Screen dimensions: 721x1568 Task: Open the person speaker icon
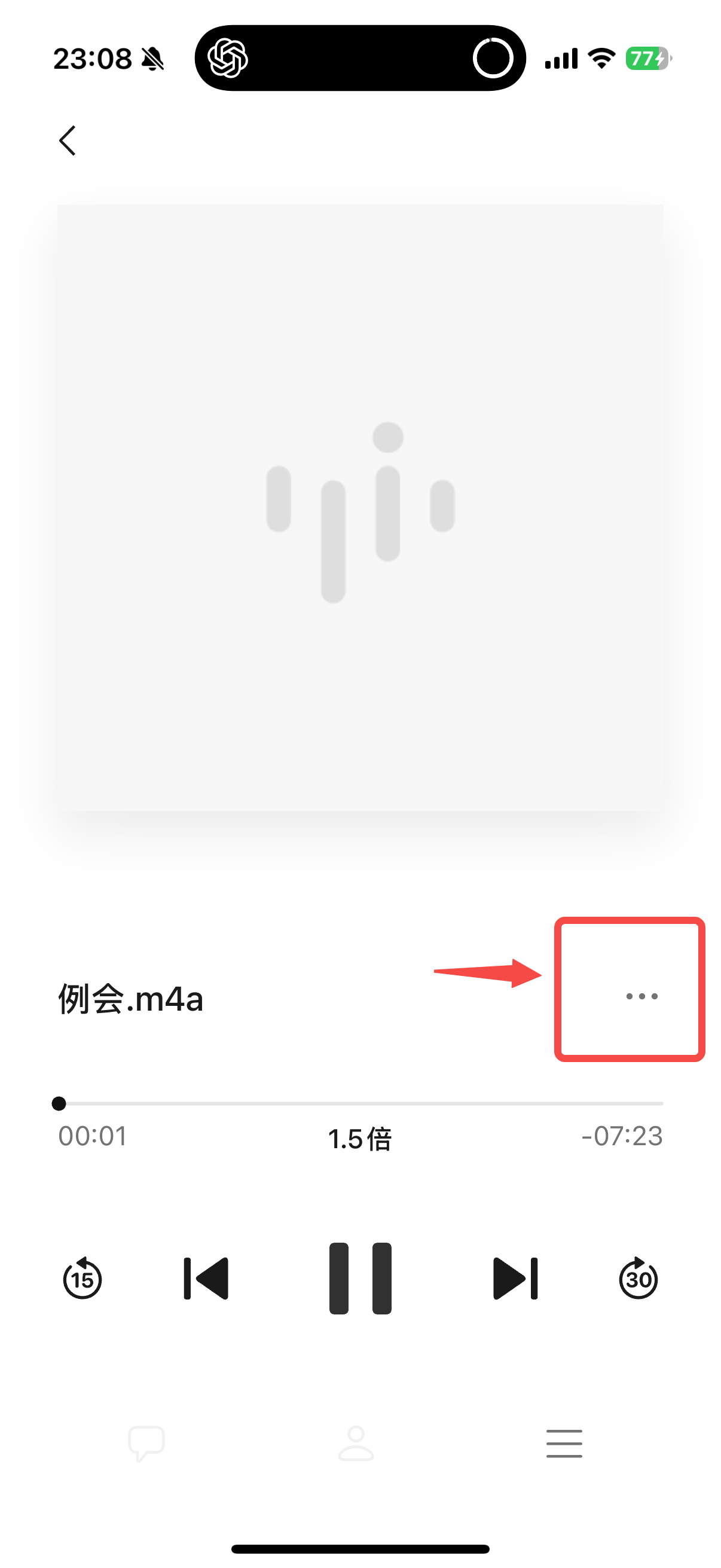356,1443
